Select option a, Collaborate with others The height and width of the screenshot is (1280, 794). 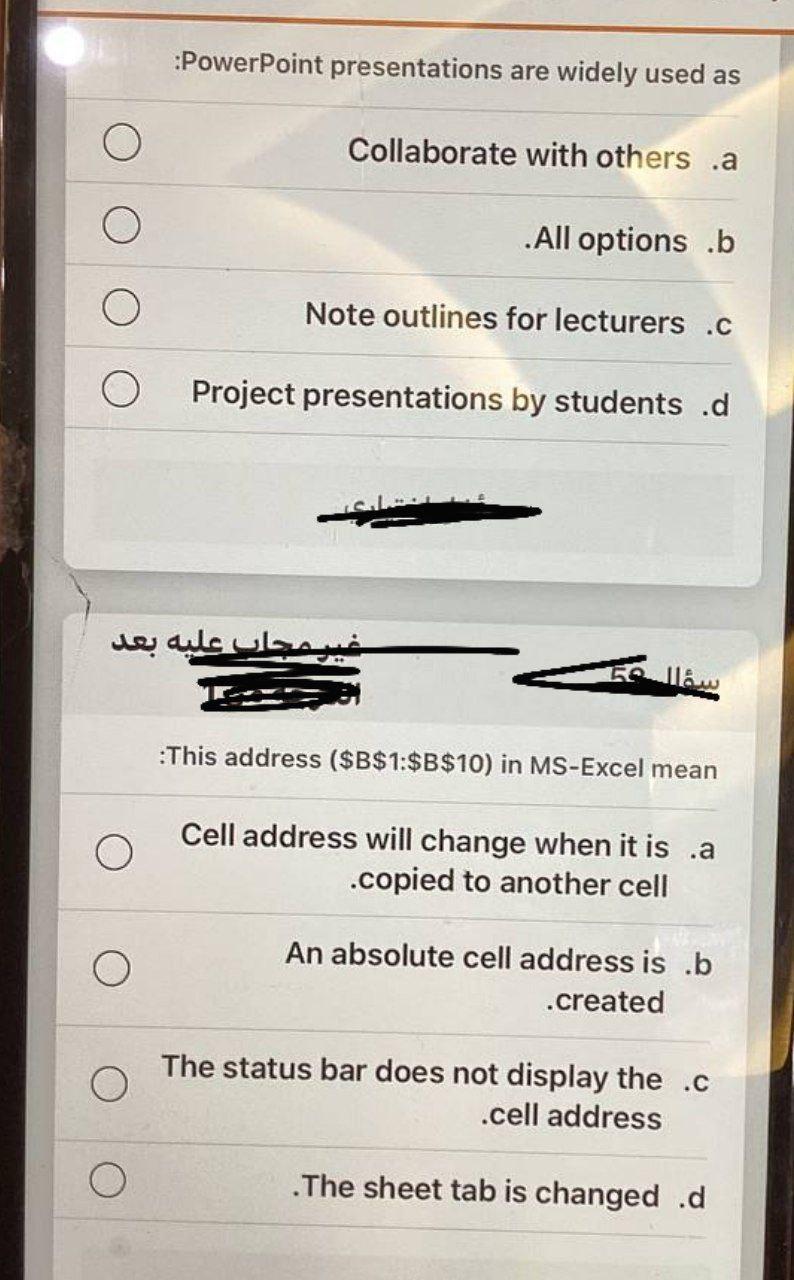(x=121, y=143)
